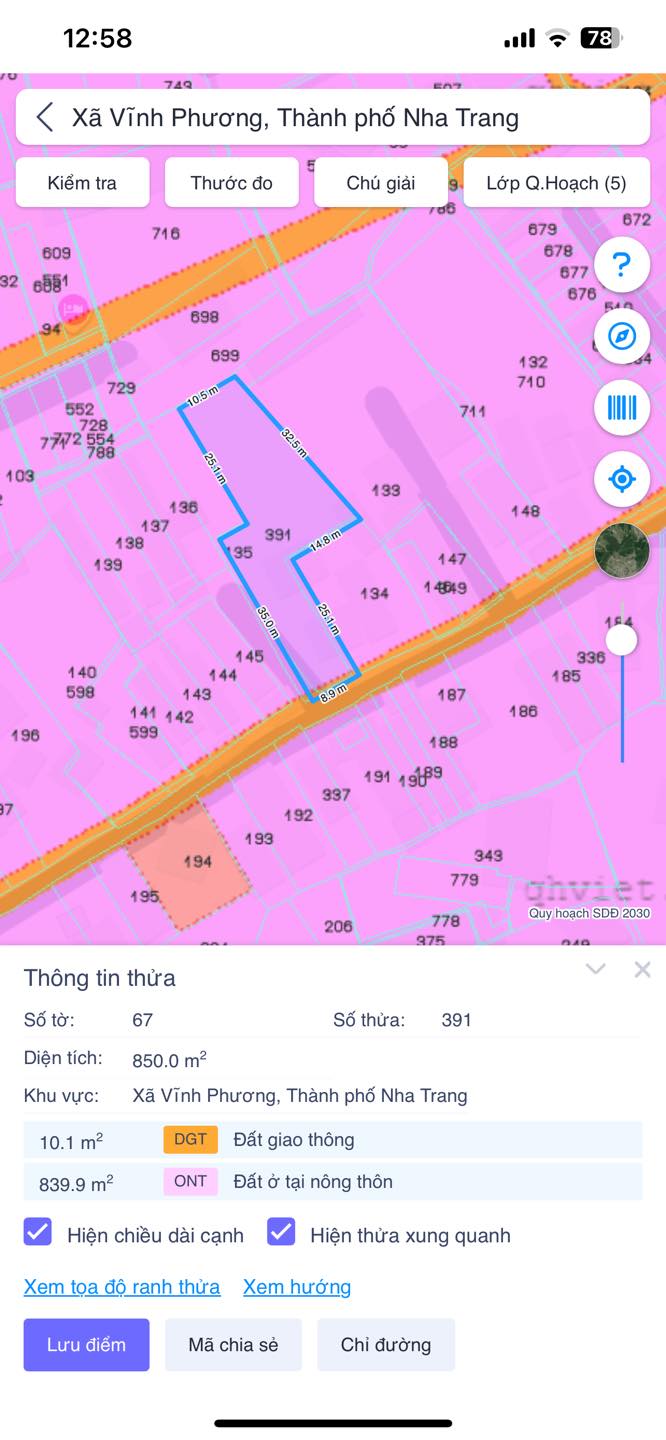Open the Thước đo measuring tool

coord(231,183)
